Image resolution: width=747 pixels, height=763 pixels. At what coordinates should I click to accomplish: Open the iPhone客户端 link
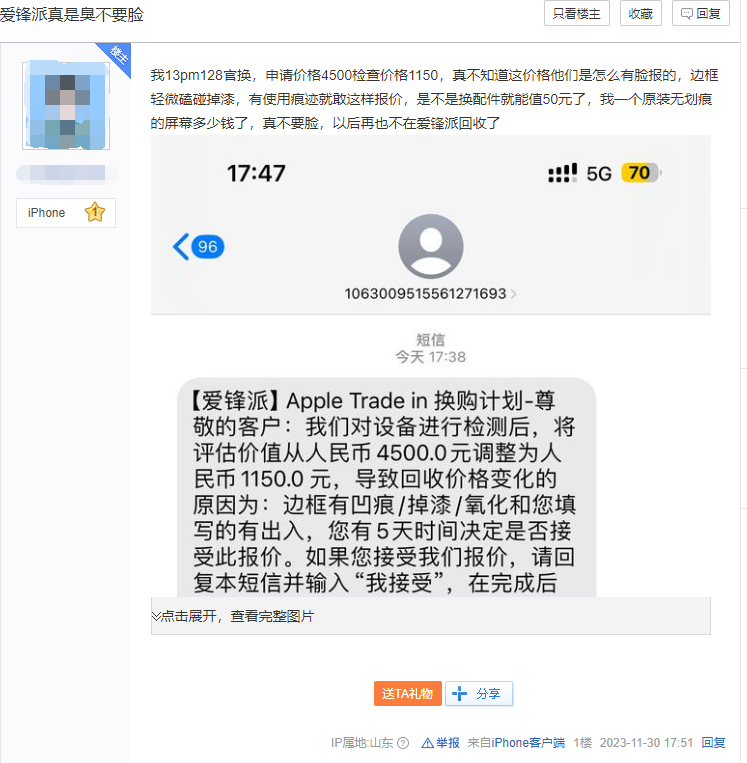pos(528,743)
